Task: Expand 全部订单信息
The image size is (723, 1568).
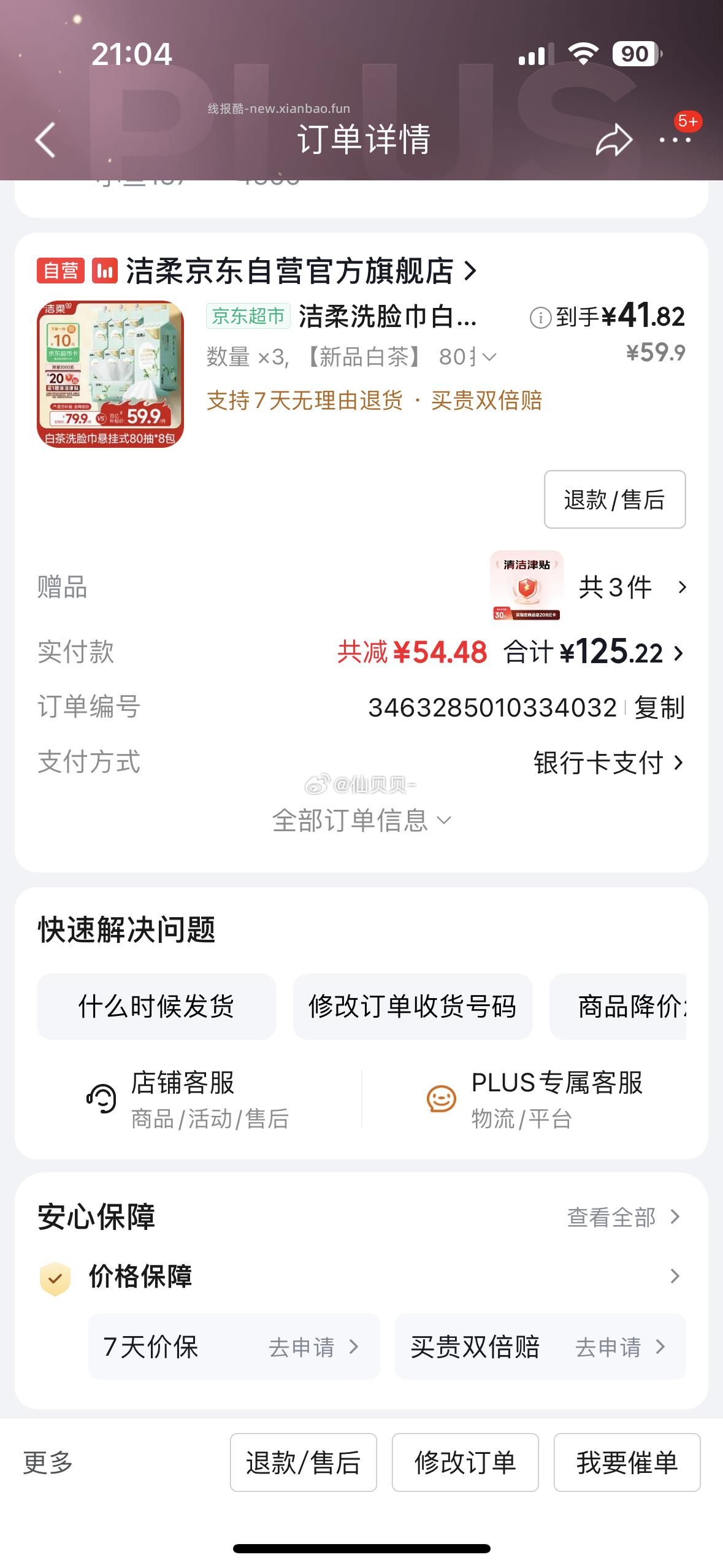Action: pos(361,820)
